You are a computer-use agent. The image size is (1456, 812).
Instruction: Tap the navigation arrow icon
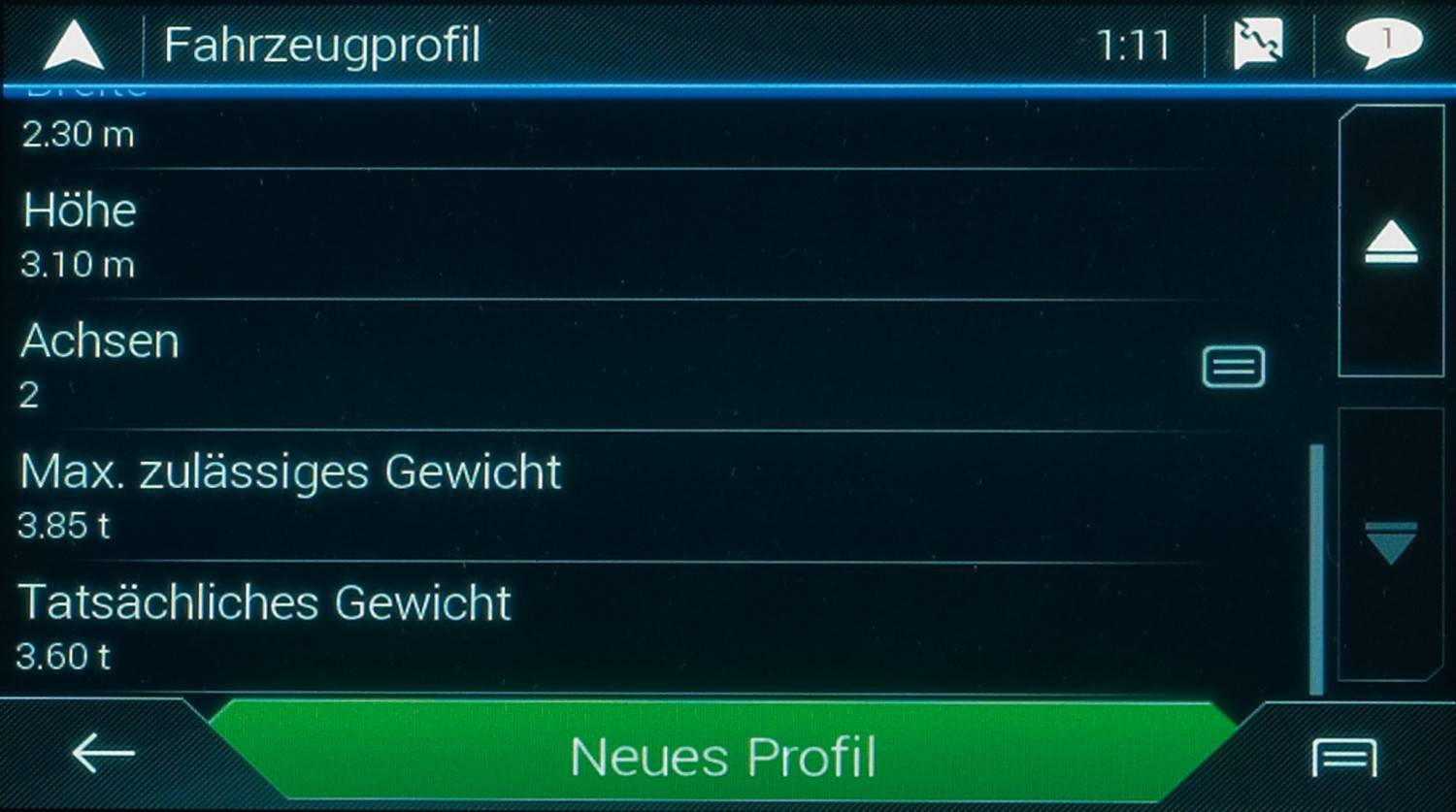[x=74, y=45]
